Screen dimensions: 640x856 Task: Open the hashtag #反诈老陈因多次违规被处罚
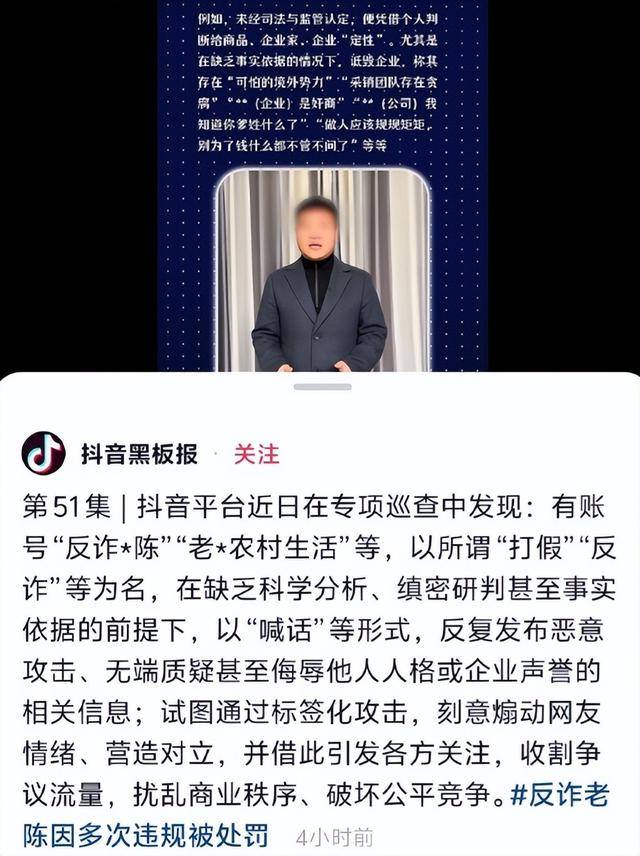point(140,834)
